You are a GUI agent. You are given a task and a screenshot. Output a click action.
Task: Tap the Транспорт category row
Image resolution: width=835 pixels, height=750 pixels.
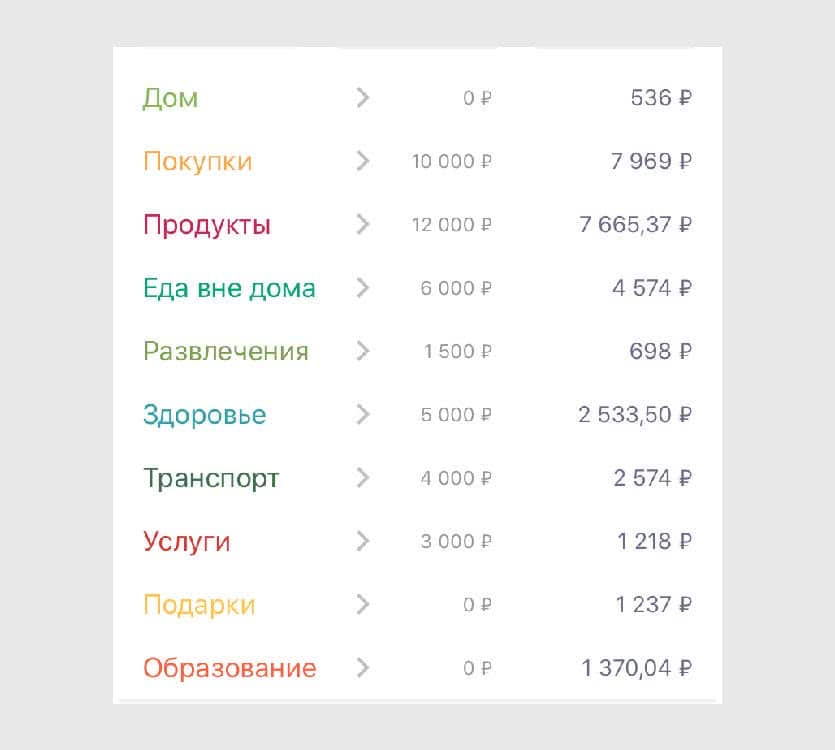click(211, 478)
